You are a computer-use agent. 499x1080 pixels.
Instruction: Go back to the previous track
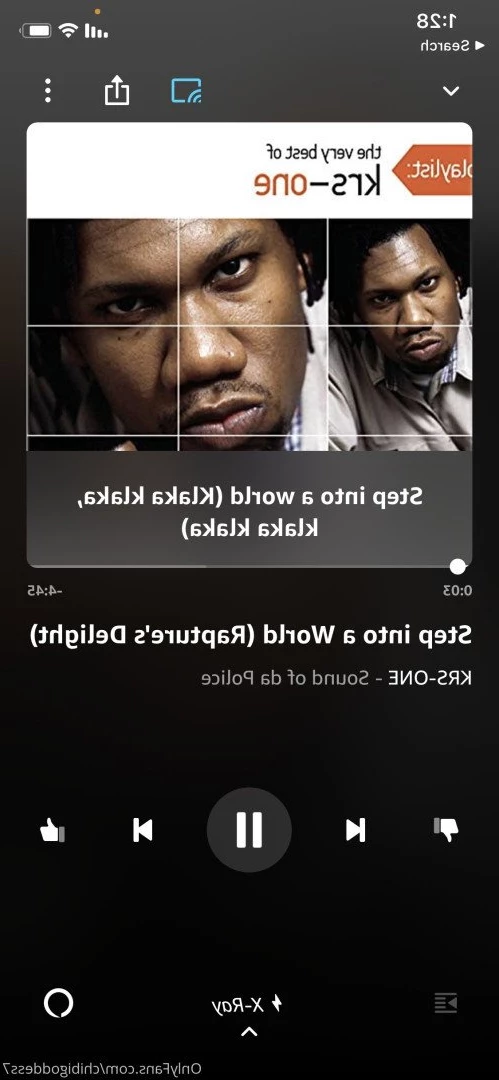(143, 830)
